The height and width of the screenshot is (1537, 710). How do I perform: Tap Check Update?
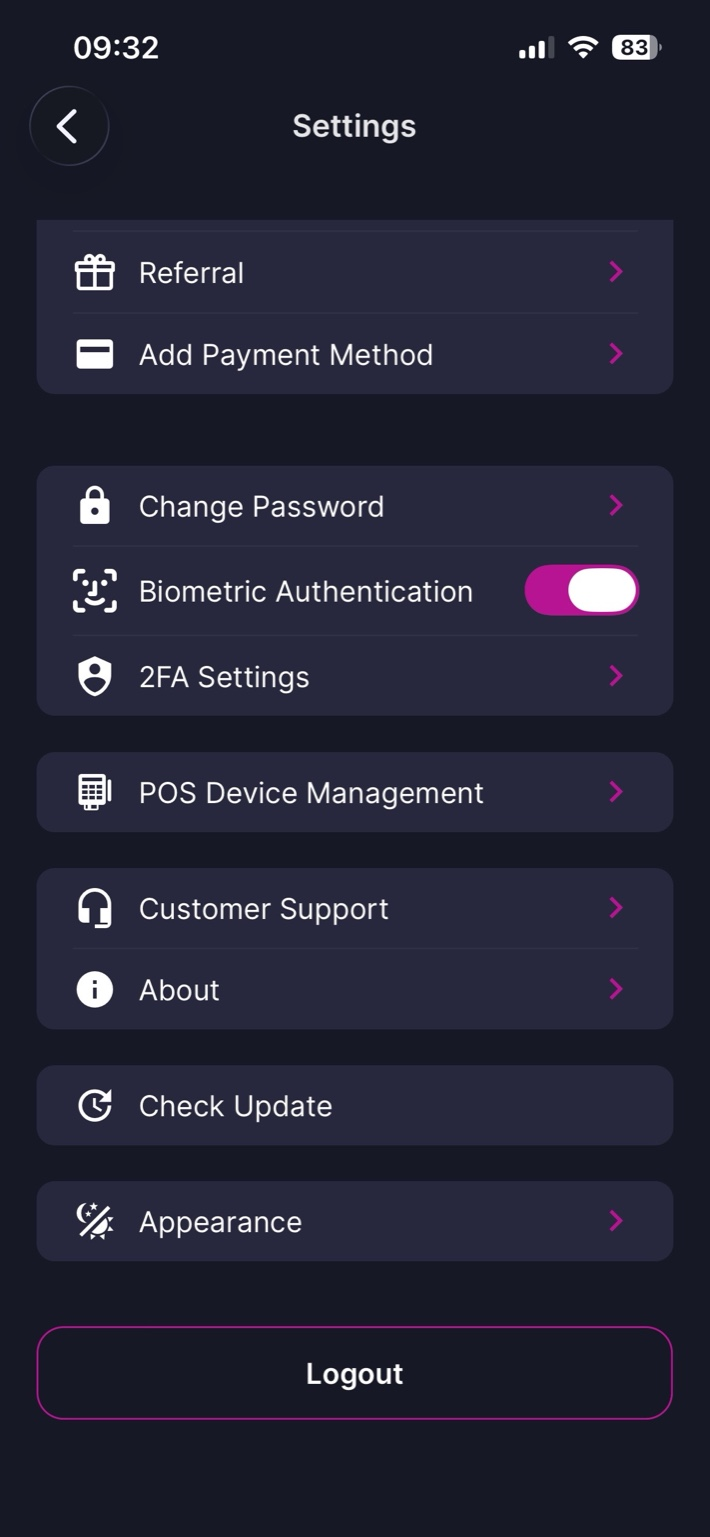pos(354,1106)
